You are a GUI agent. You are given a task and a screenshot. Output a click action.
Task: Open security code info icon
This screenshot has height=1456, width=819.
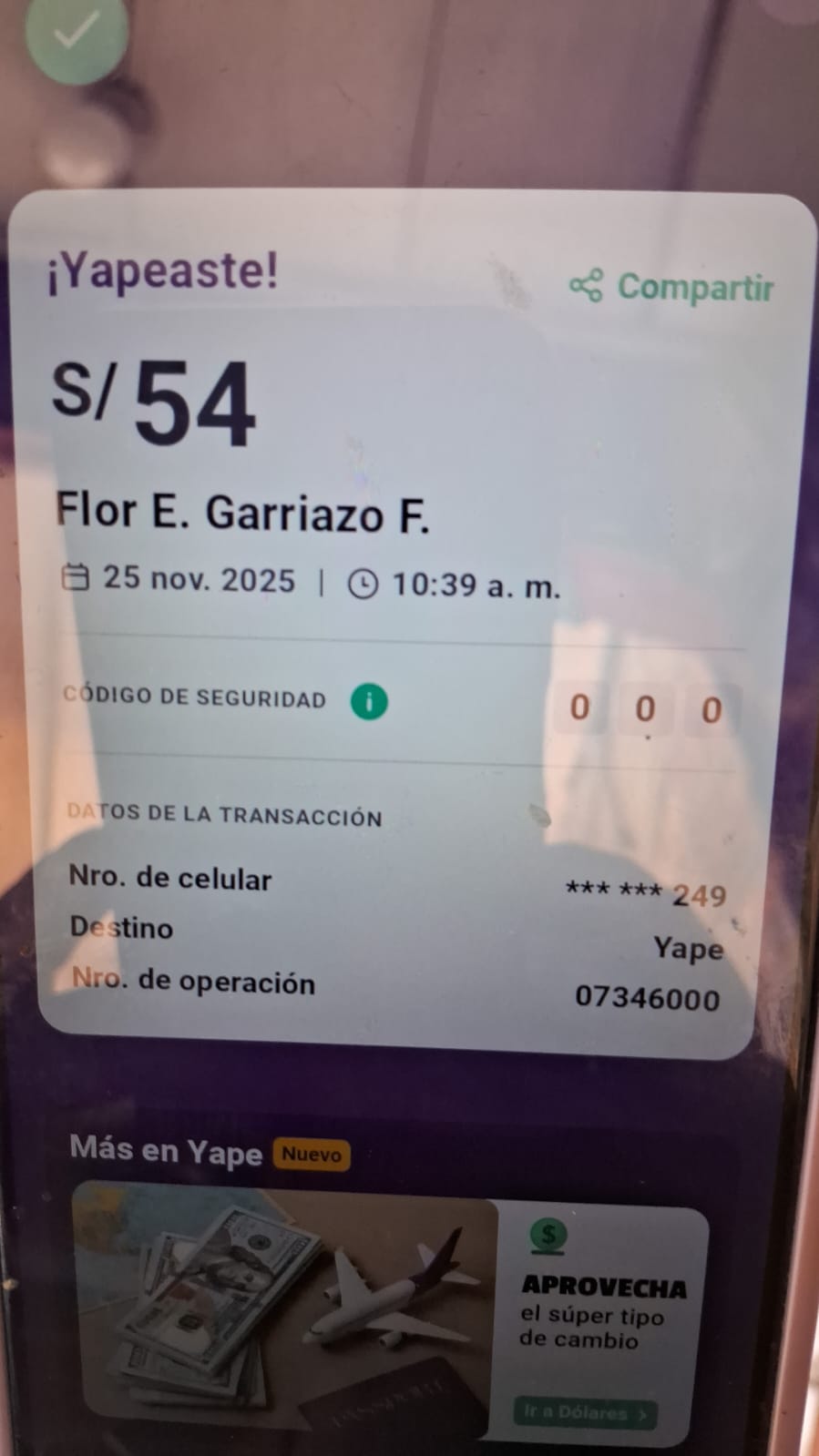369,702
